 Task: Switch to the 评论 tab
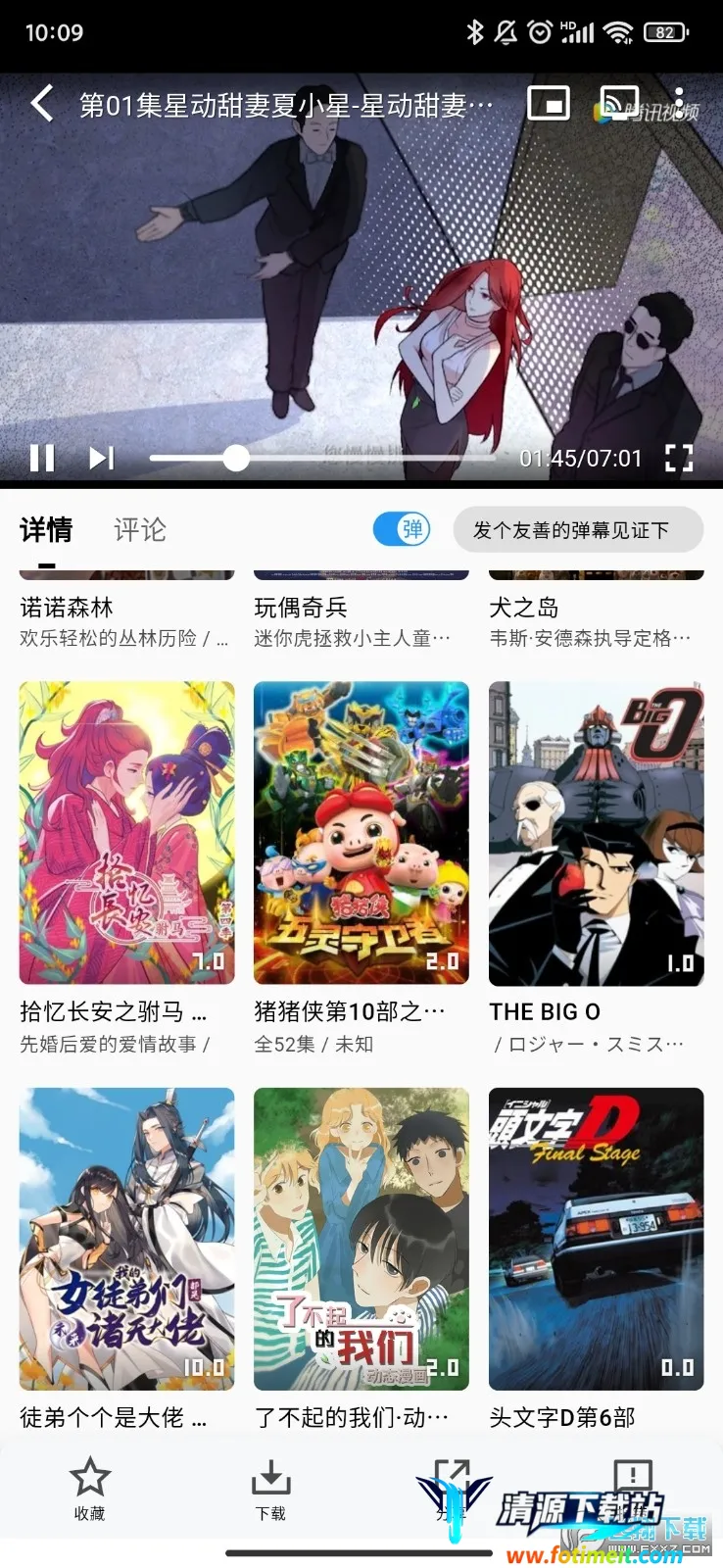coord(140,530)
